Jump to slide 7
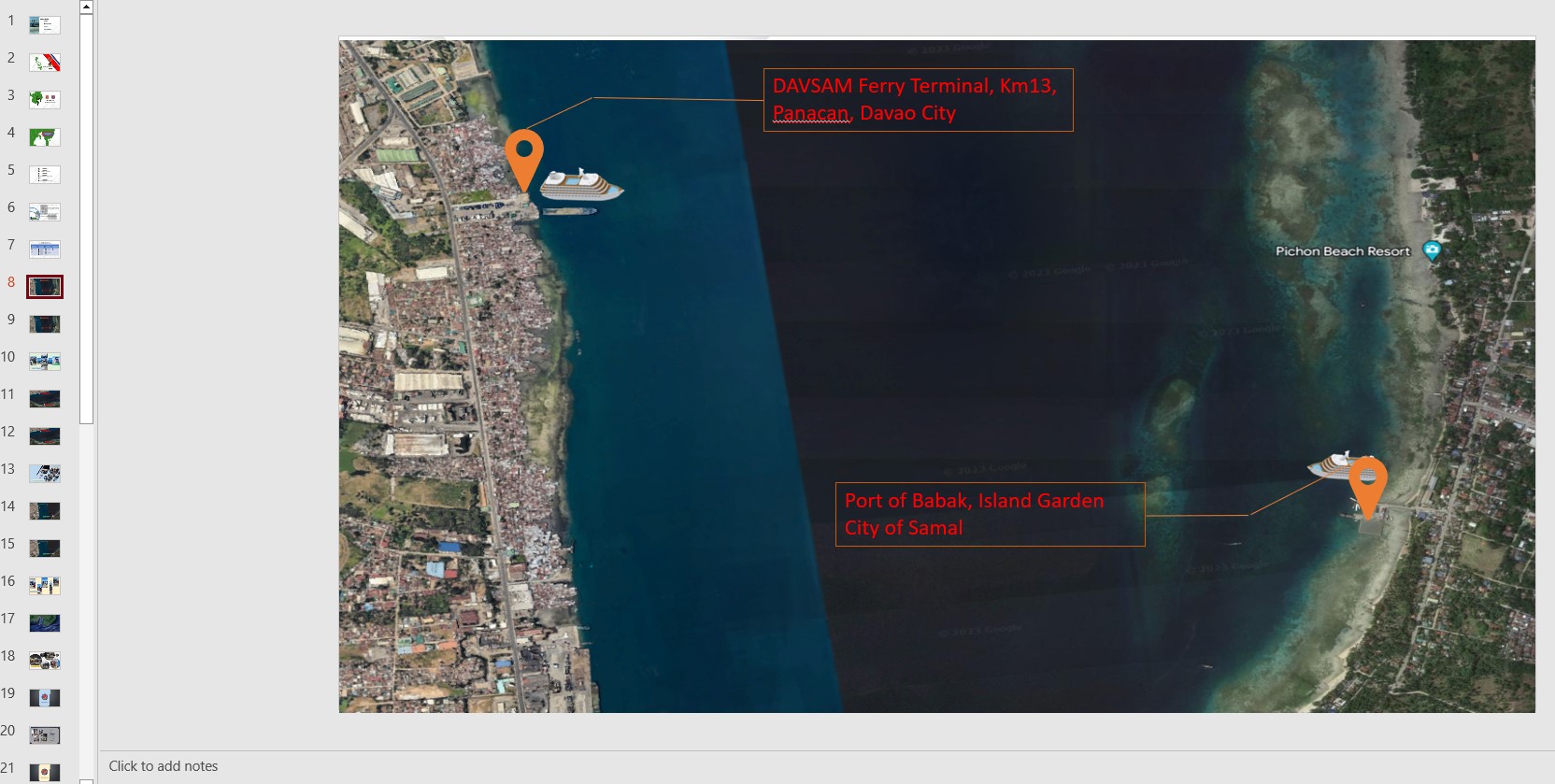The image size is (1555, 784). [44, 249]
